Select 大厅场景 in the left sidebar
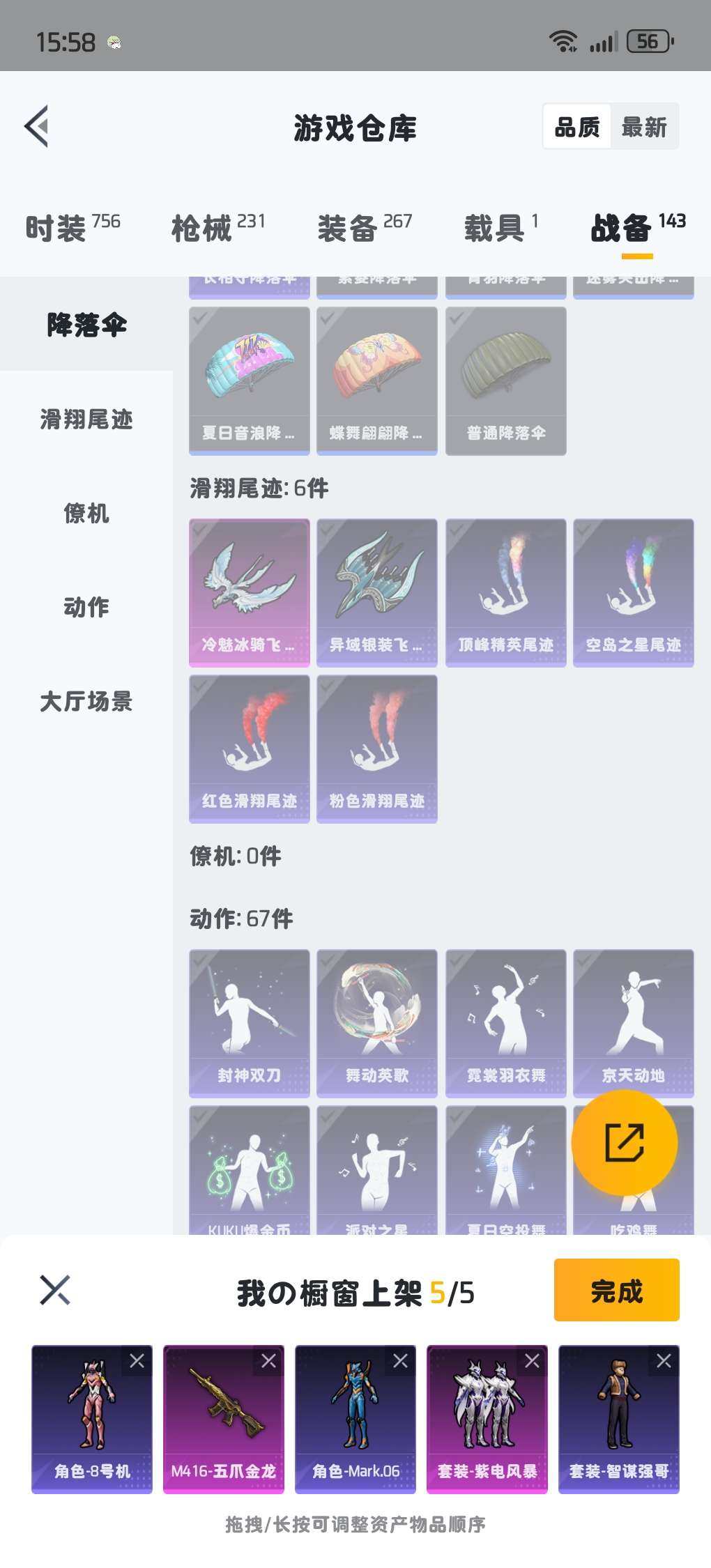Image resolution: width=711 pixels, height=1568 pixels. point(86,702)
